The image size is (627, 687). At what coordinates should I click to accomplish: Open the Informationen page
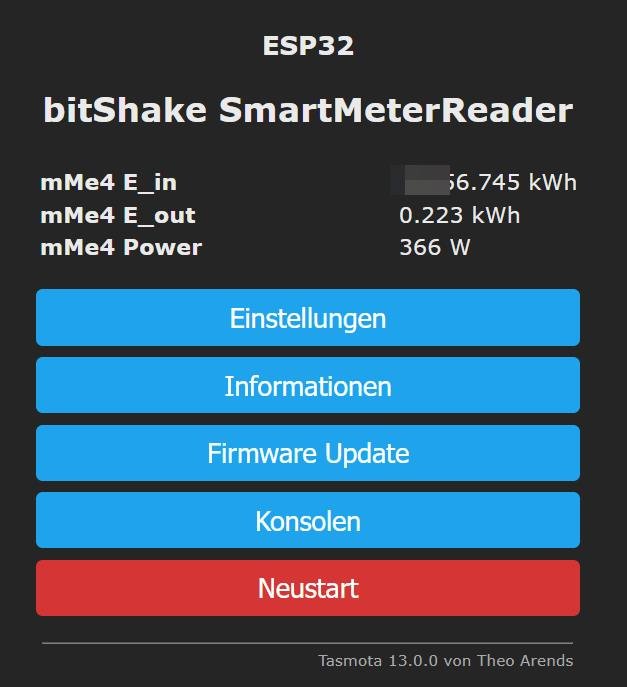[308, 386]
